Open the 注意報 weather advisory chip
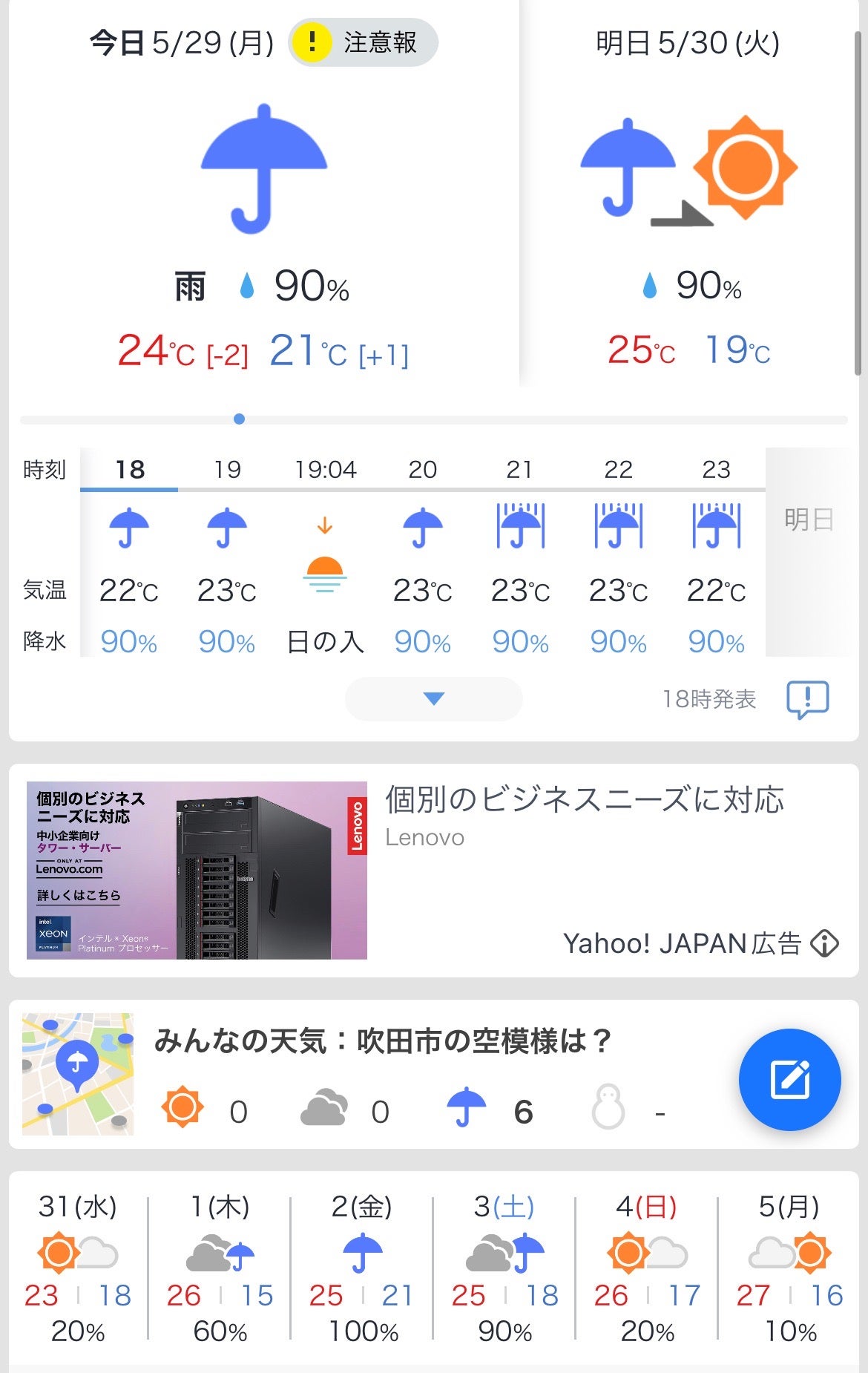 click(x=363, y=42)
